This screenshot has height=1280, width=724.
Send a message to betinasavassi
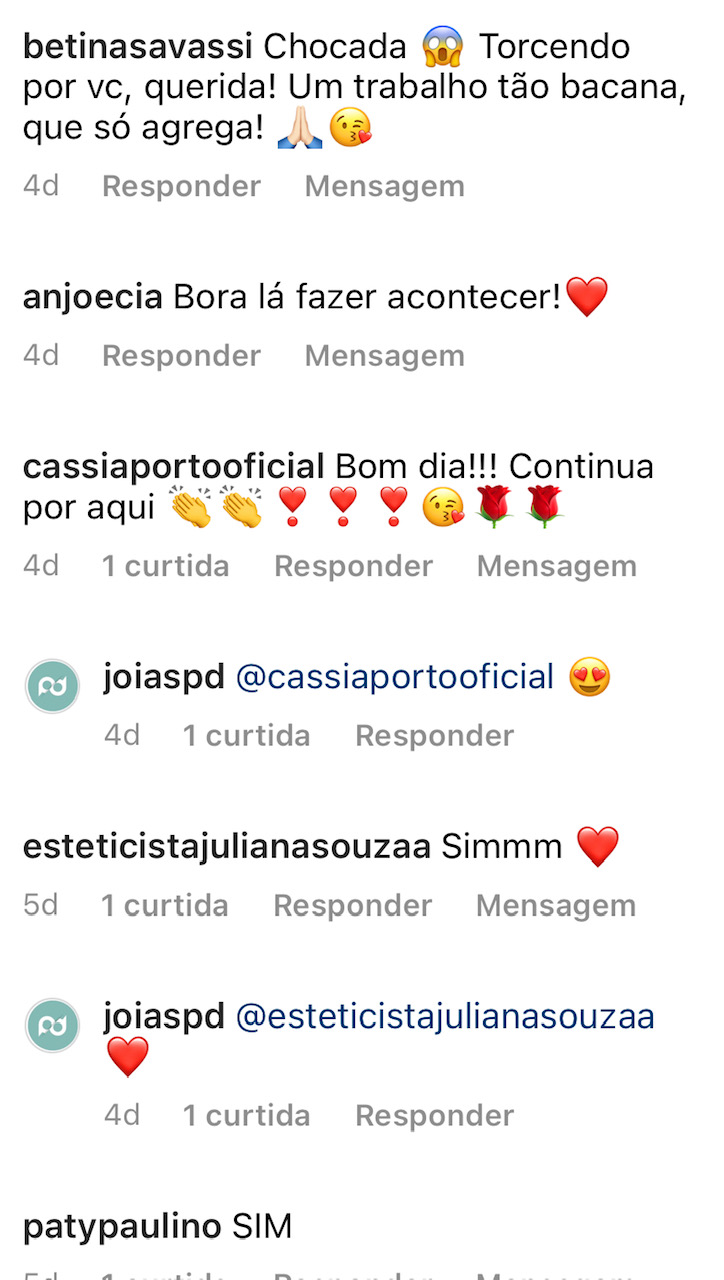[x=384, y=186]
